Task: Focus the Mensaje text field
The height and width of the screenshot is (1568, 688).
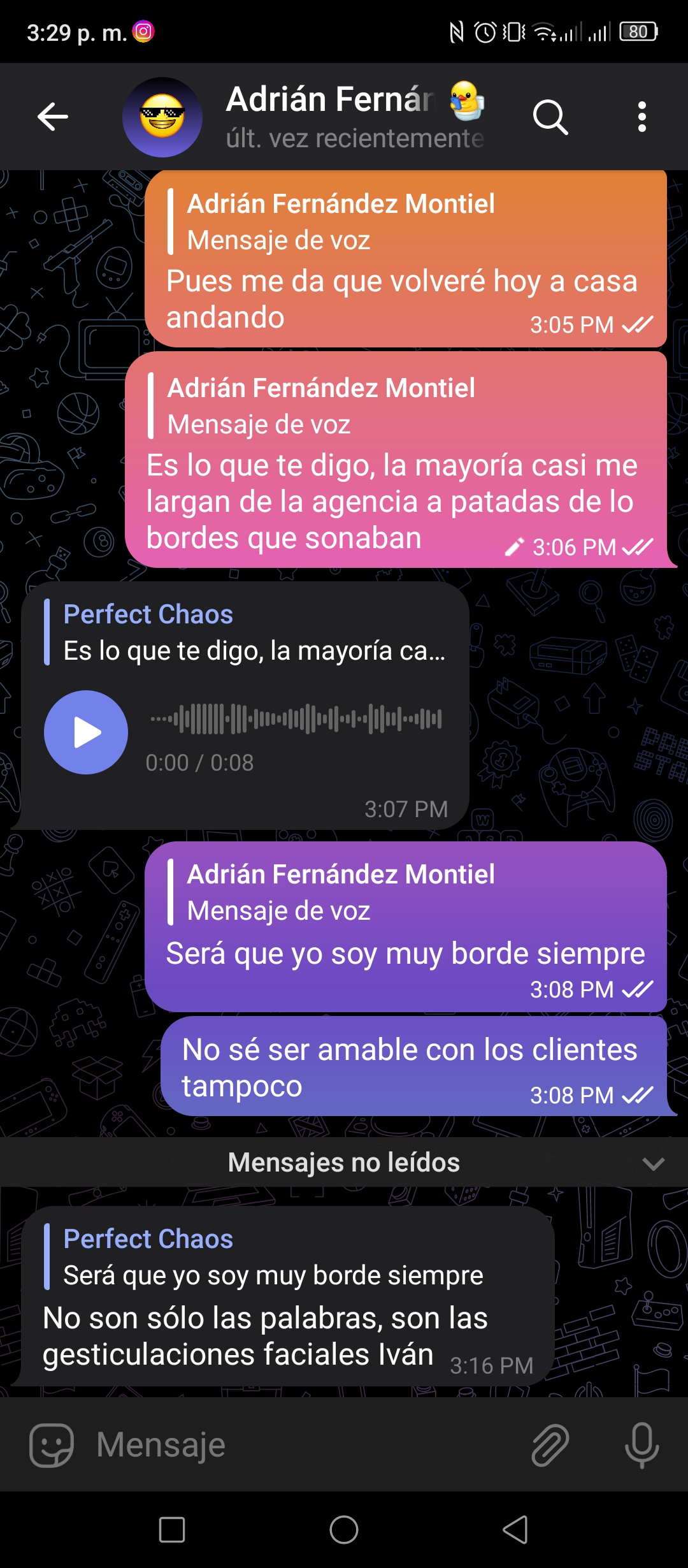Action: click(x=306, y=1445)
